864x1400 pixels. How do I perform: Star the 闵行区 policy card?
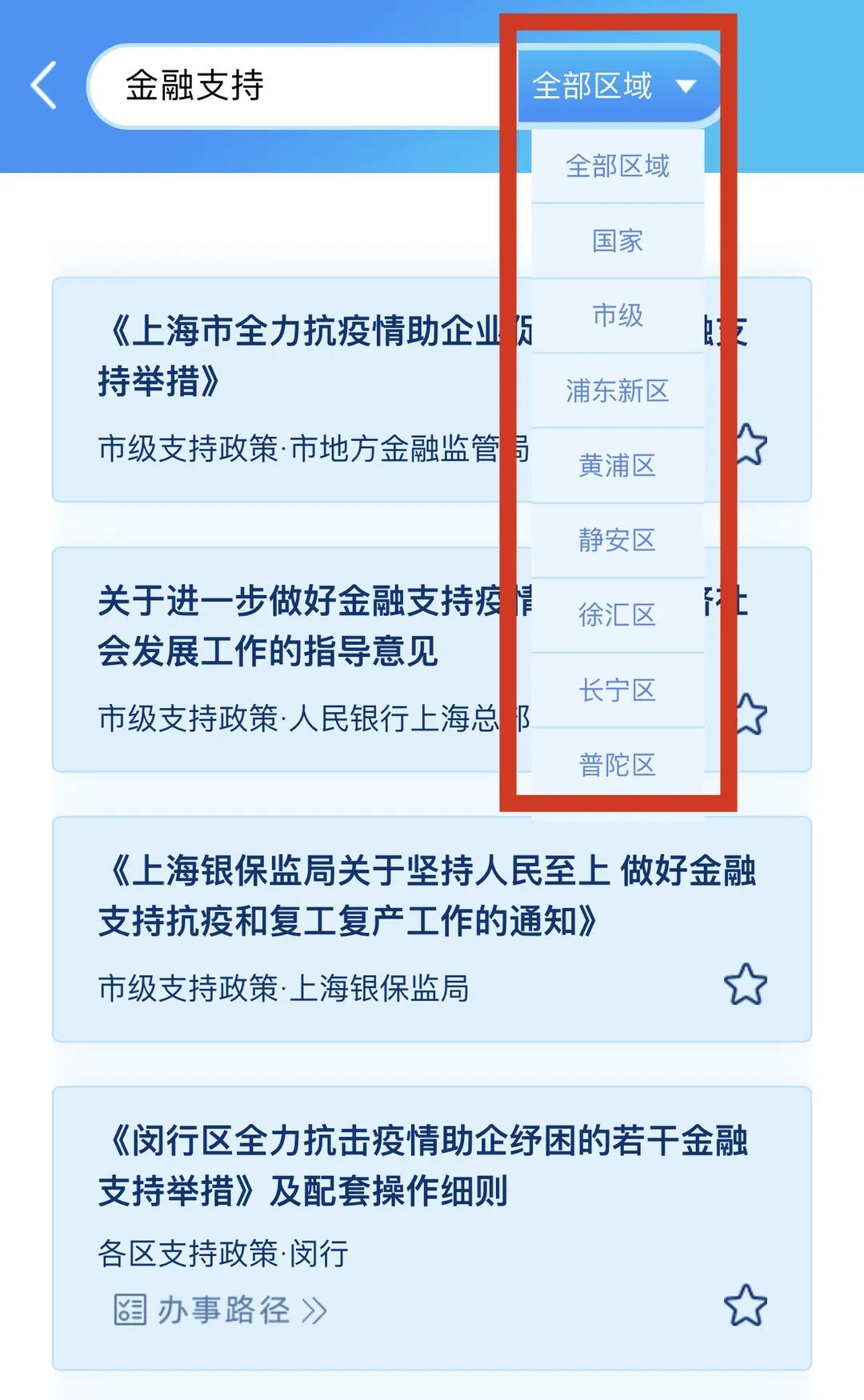745,1306
